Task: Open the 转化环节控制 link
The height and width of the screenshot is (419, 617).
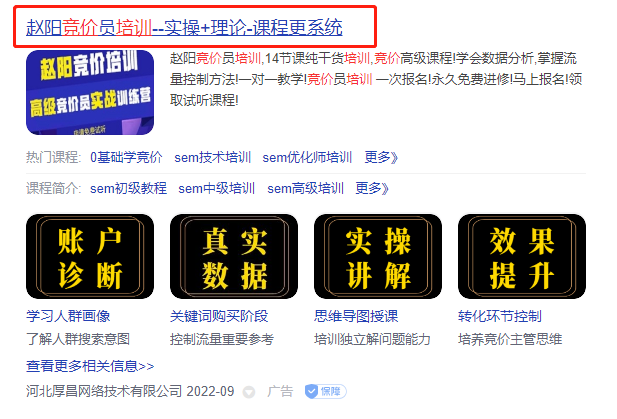Action: (500, 316)
